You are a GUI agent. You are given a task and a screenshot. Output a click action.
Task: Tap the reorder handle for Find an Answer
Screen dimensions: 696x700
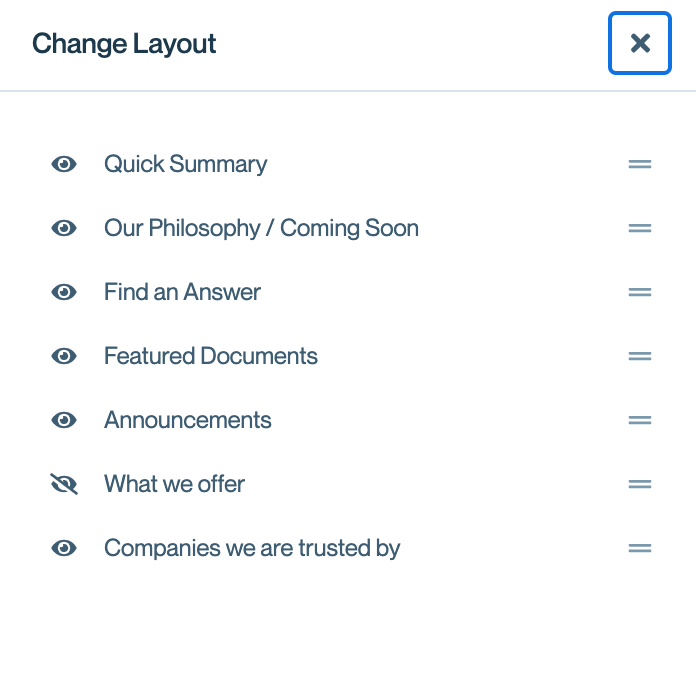point(640,292)
